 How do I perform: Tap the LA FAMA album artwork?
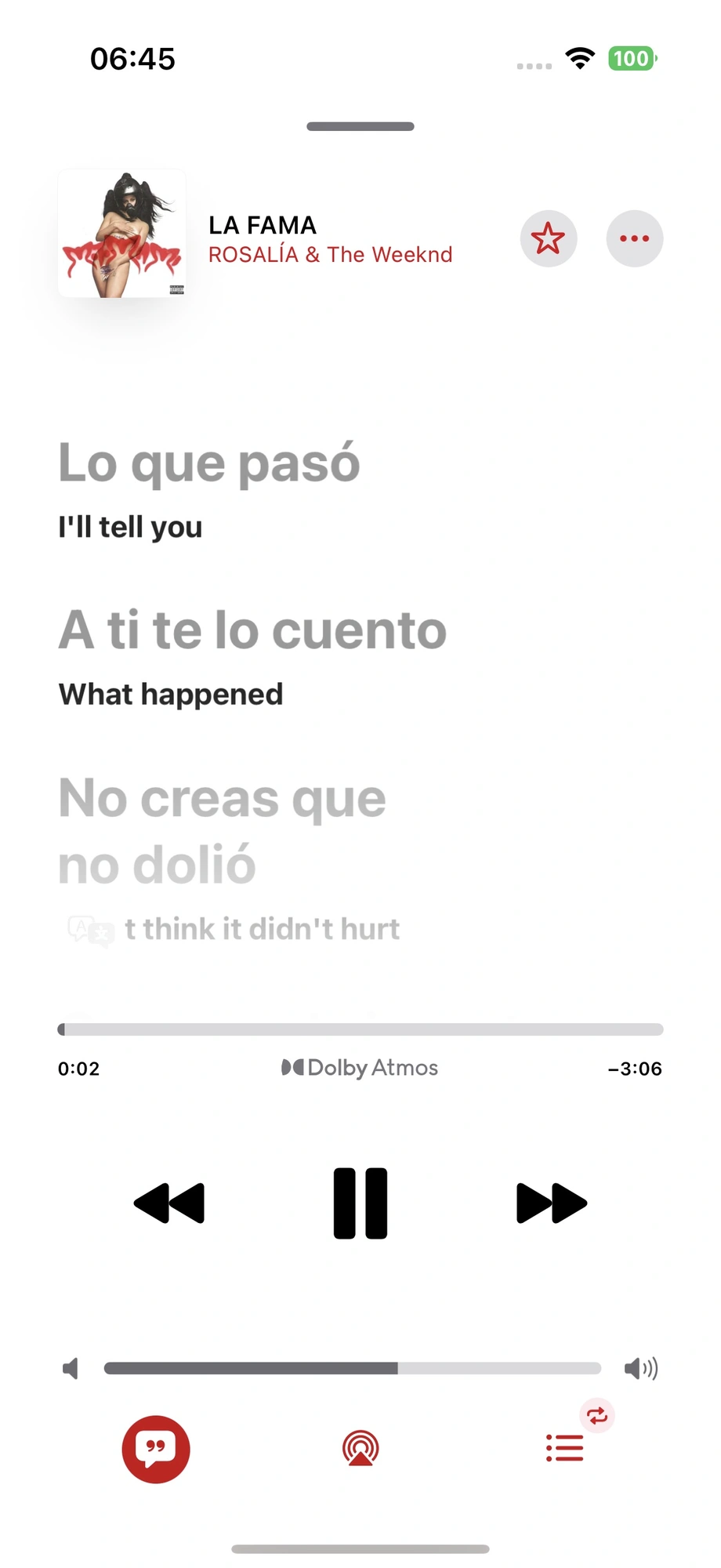122,234
